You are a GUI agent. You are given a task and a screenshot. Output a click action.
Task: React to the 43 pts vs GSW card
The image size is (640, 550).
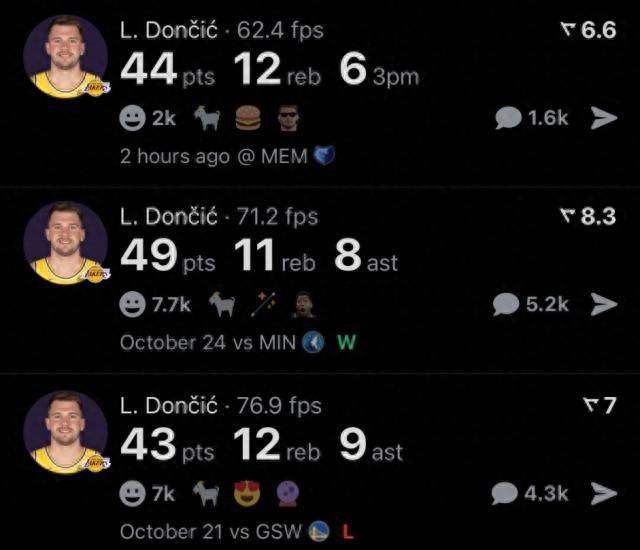[x=132, y=493]
